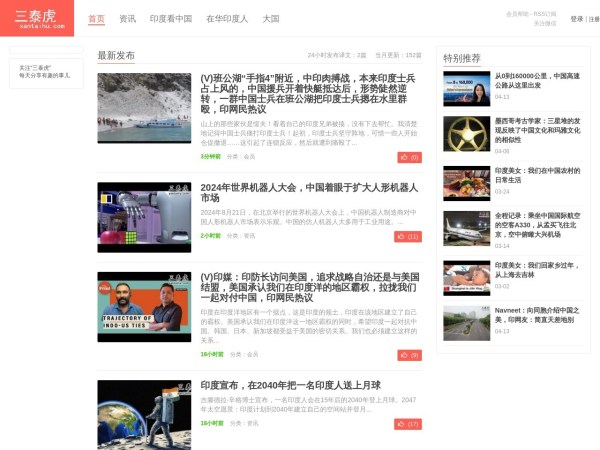Like the 世界机器人大会 post (11 likes)
This screenshot has width=600, height=450.
coord(408,236)
